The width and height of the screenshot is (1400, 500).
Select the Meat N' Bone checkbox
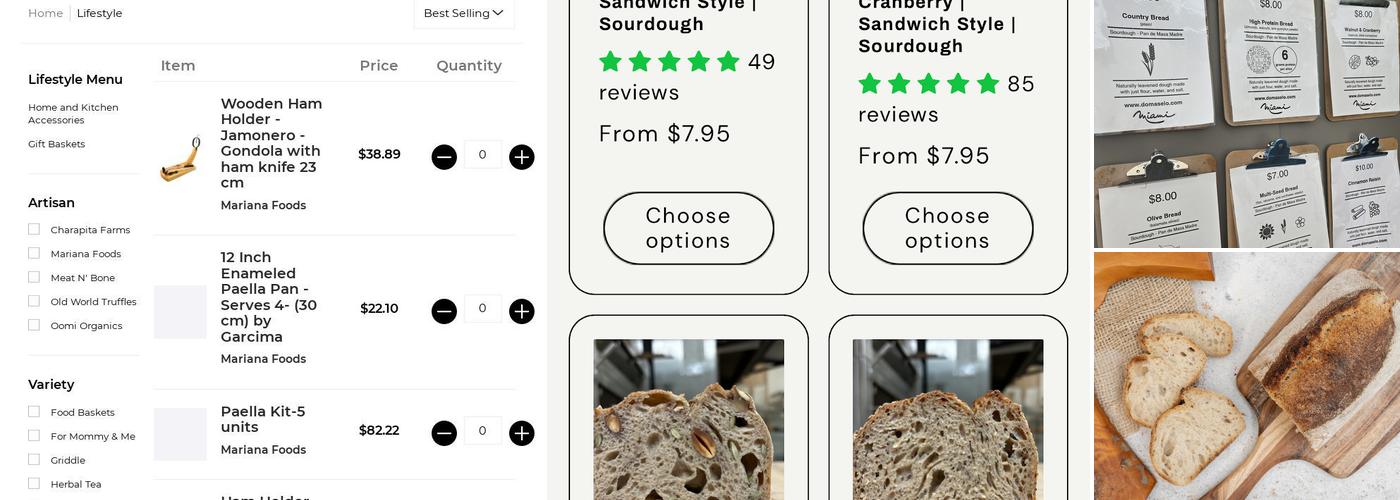(x=34, y=277)
